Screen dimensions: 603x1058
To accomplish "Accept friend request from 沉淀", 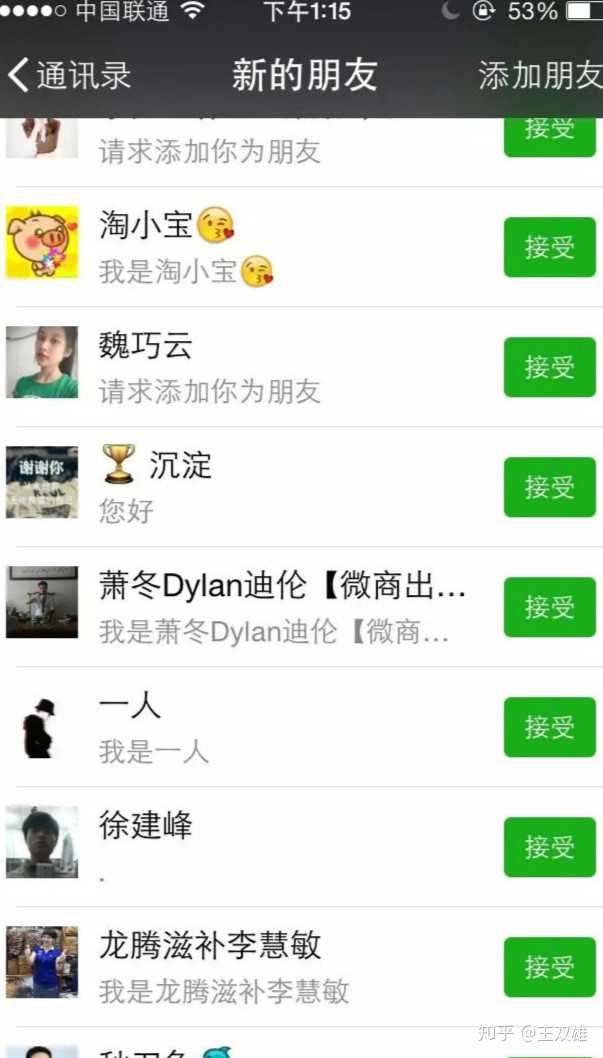I will [x=549, y=487].
